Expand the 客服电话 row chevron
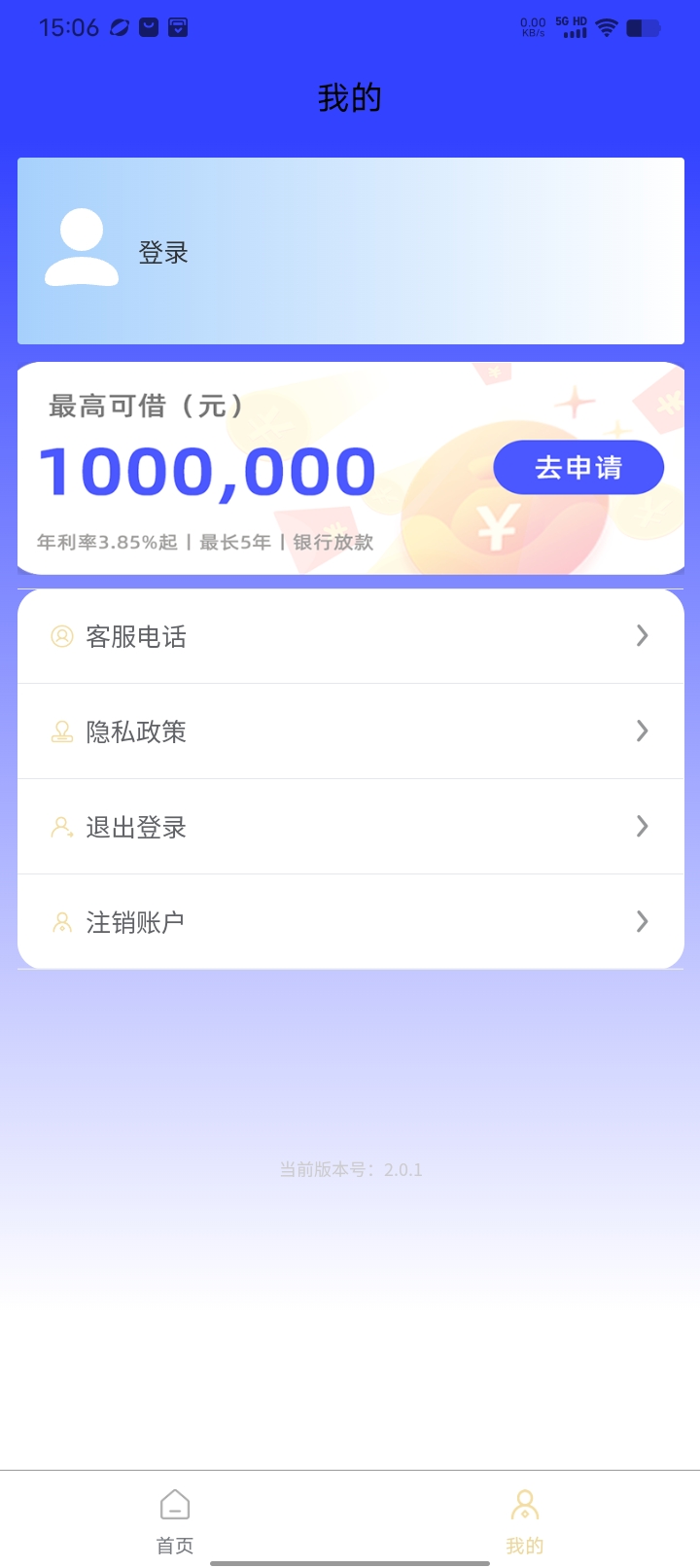The height and width of the screenshot is (1568, 700). pos(642,635)
